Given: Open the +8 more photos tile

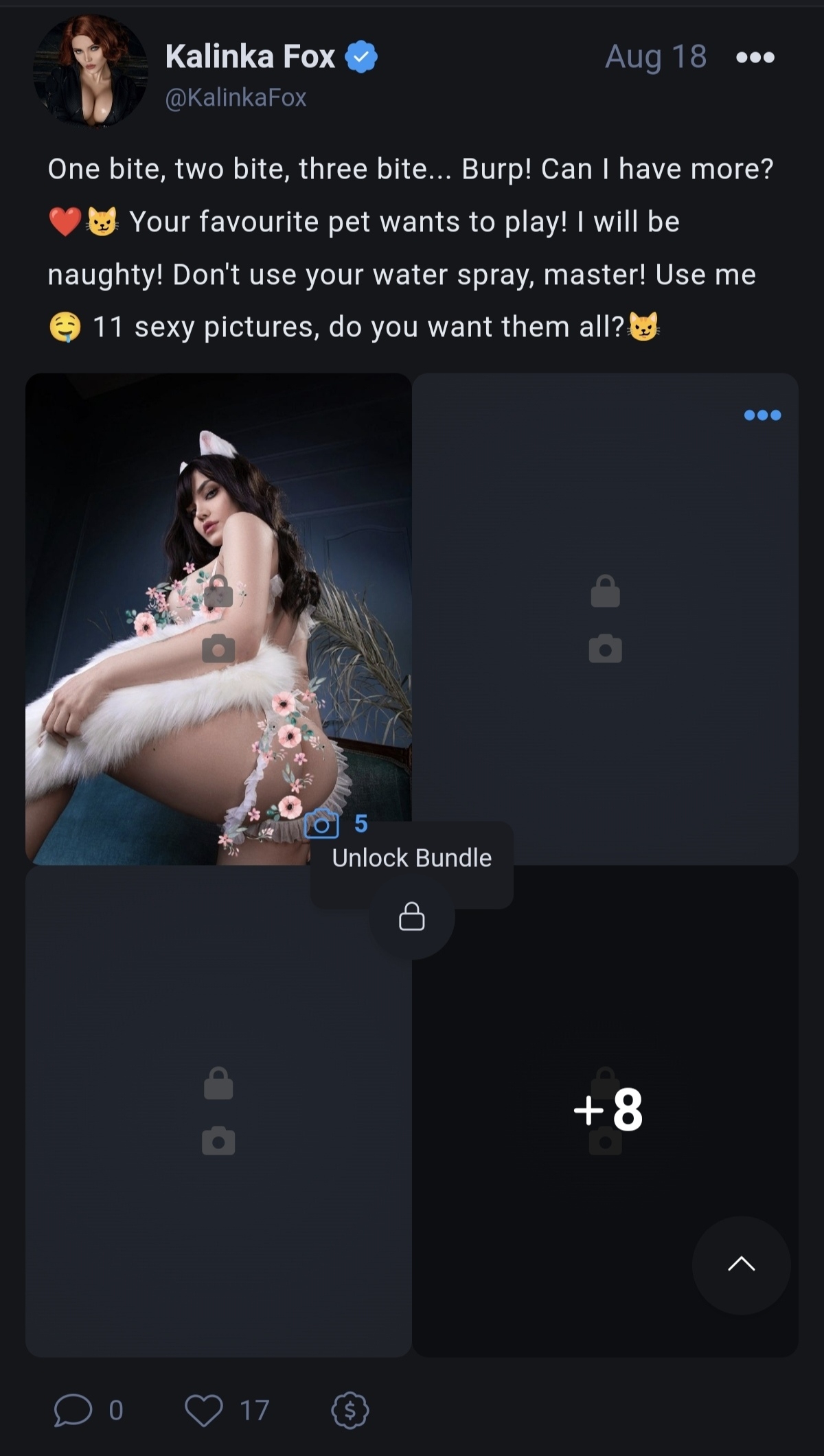Looking at the screenshot, I should (606, 1111).
